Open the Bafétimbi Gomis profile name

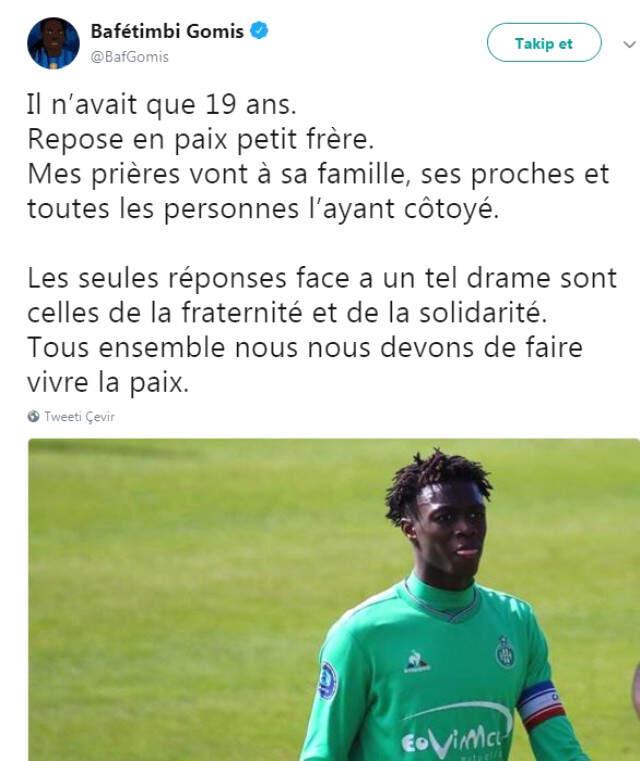[166, 32]
